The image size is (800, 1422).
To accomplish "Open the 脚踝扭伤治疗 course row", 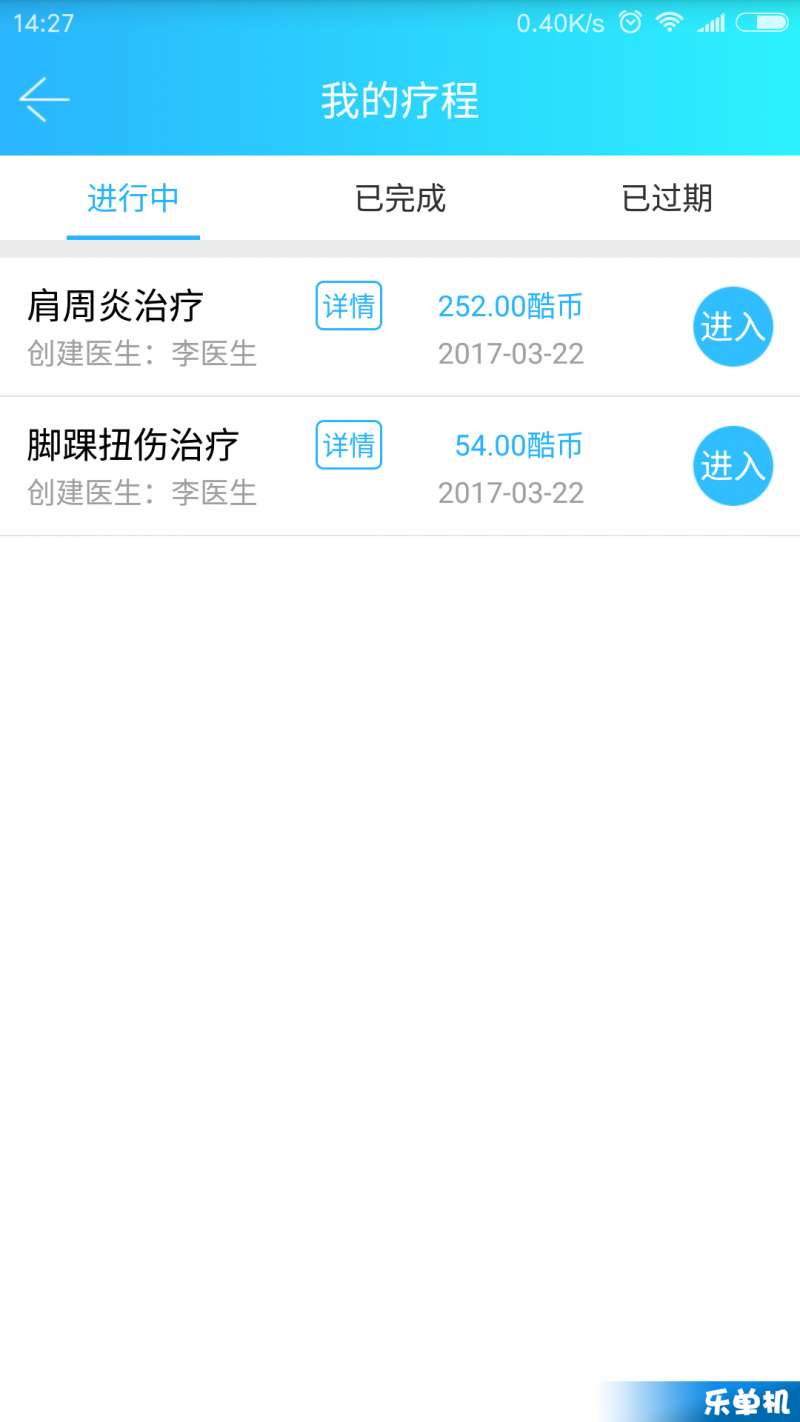I will pos(400,466).
